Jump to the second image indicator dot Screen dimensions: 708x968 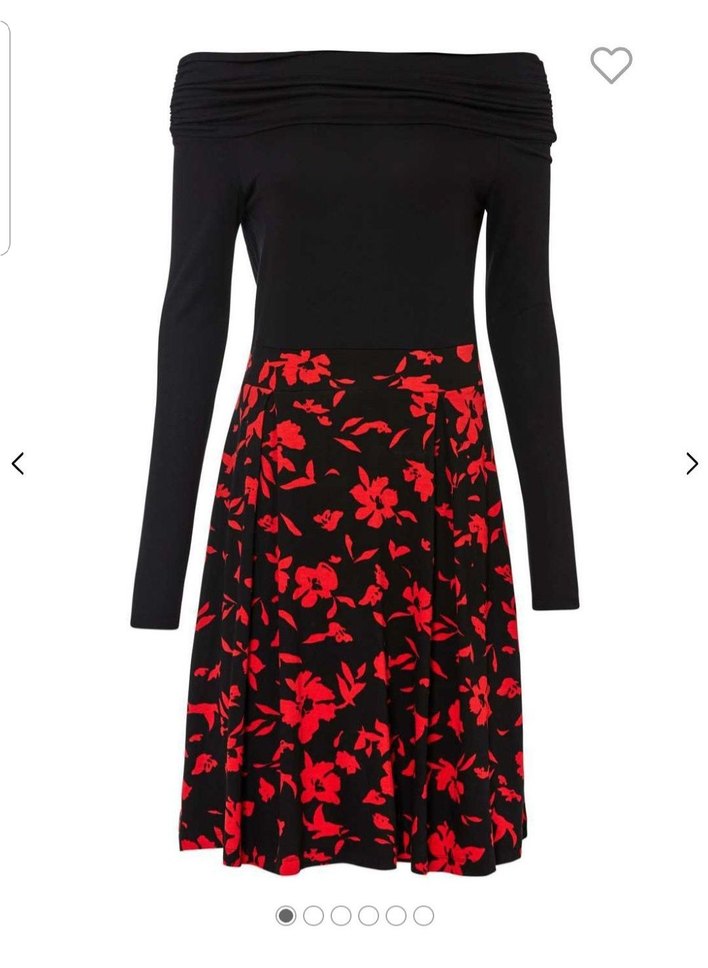[x=313, y=915]
